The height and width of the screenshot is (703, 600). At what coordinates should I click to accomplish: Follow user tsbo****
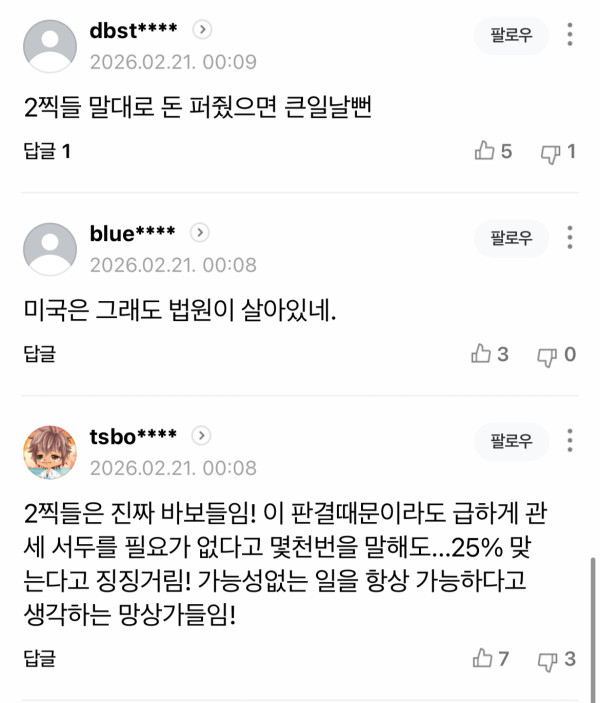(511, 441)
